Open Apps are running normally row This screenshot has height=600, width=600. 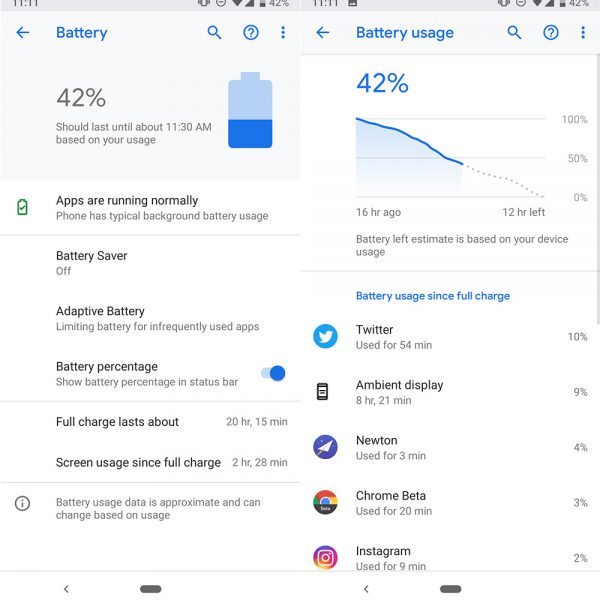tap(150, 207)
